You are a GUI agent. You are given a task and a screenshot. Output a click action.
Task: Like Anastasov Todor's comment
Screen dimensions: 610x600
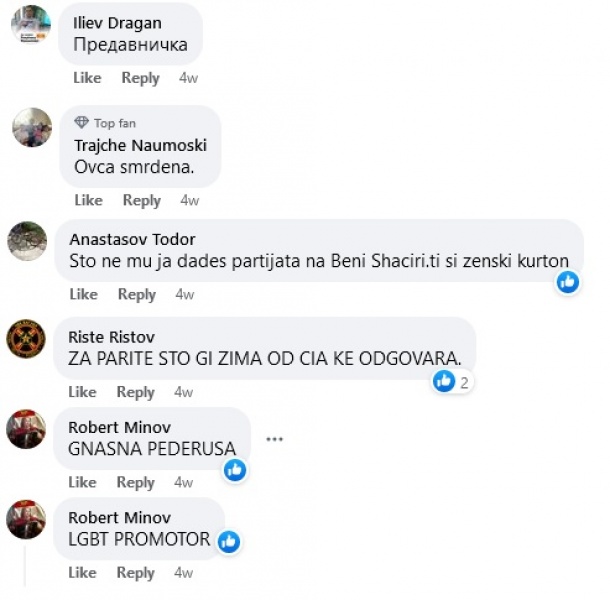(84, 294)
